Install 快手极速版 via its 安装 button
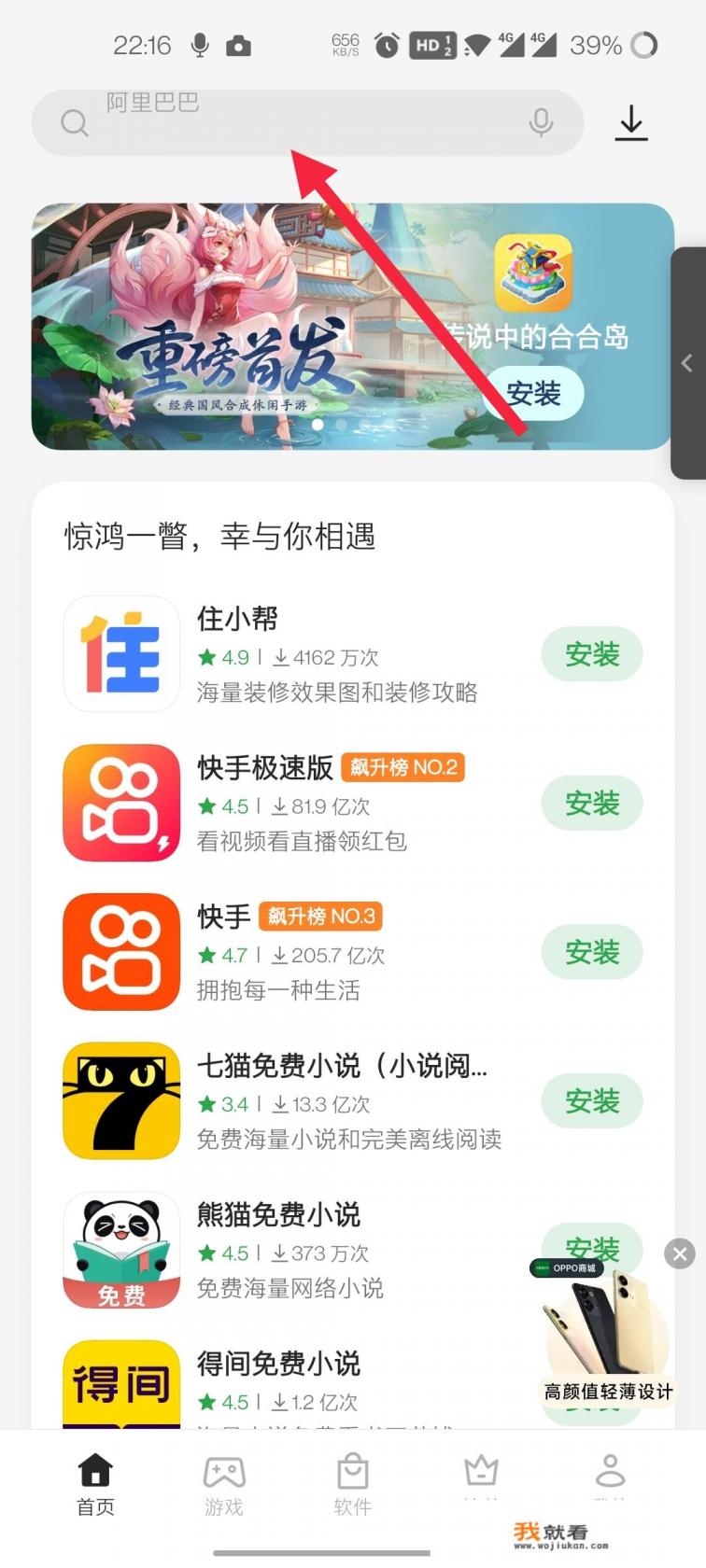 tap(592, 802)
